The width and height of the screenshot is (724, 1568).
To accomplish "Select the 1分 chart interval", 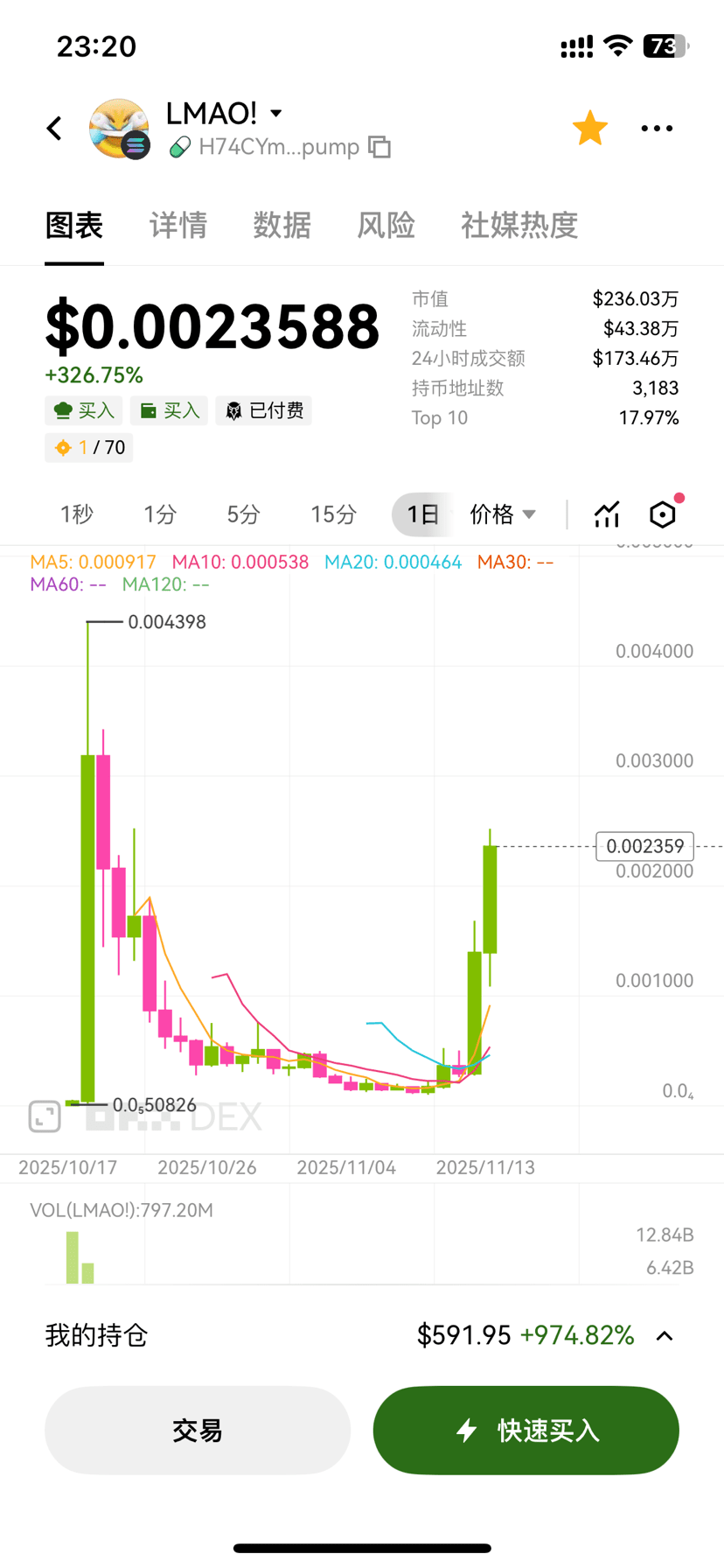I will tap(160, 514).
